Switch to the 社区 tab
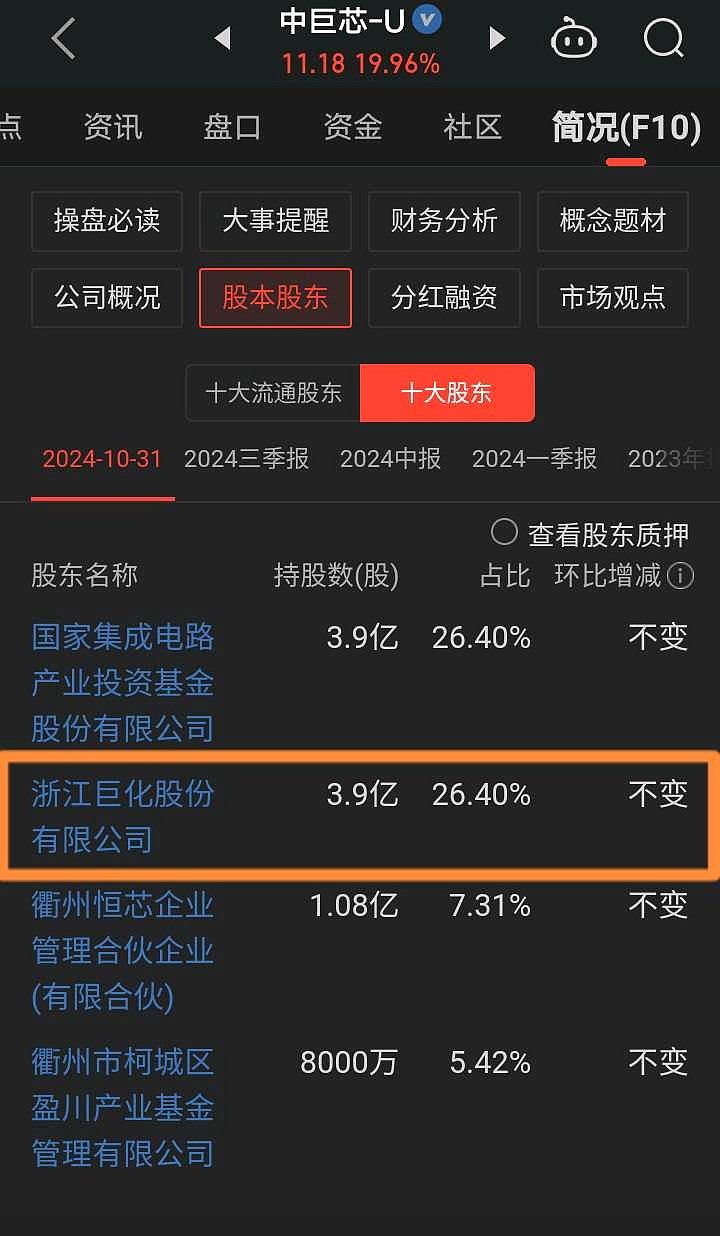720x1236 pixels. click(472, 127)
